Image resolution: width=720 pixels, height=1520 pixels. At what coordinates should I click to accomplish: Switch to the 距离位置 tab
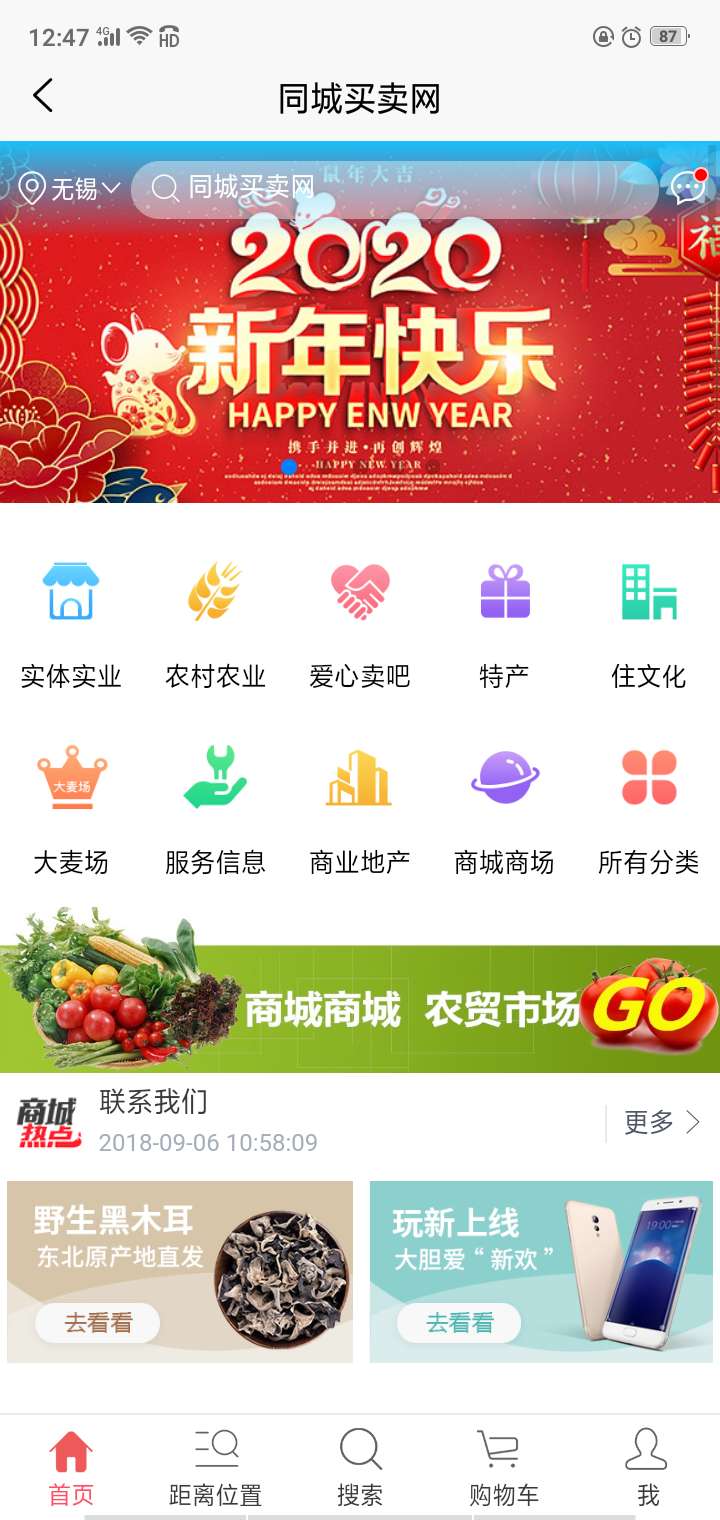(x=215, y=1468)
